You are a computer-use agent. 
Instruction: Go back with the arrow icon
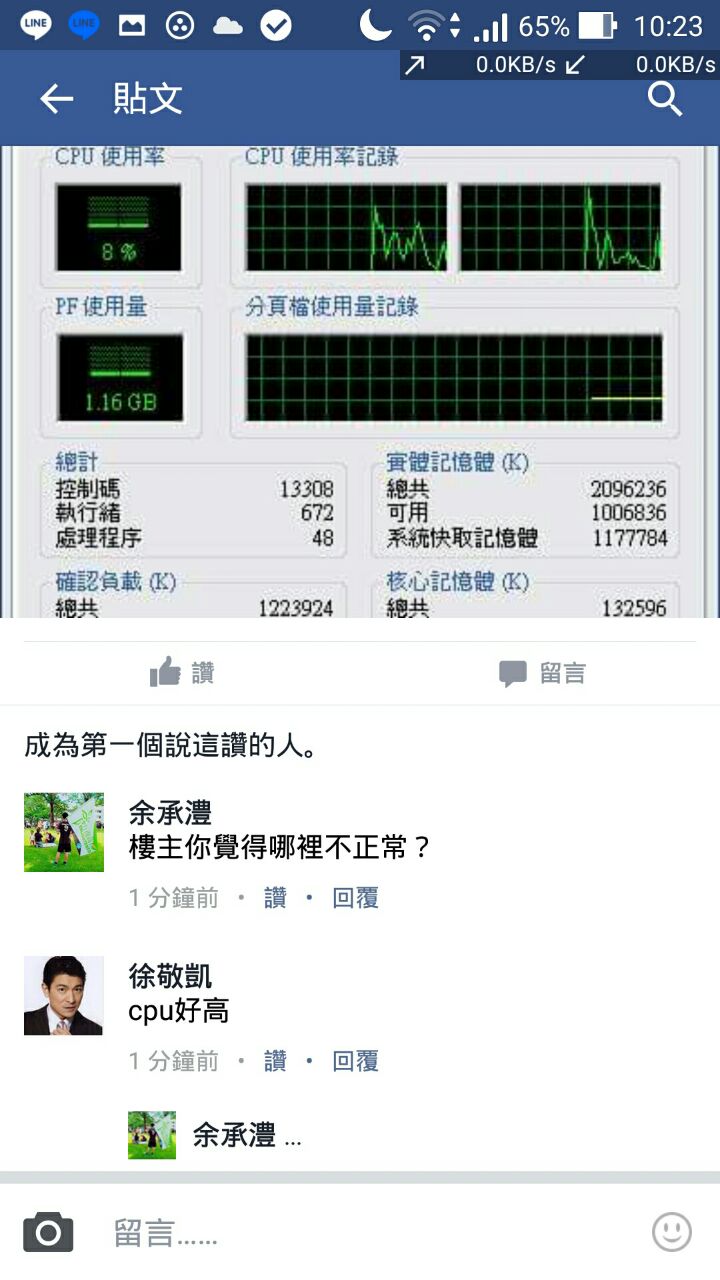(57, 98)
